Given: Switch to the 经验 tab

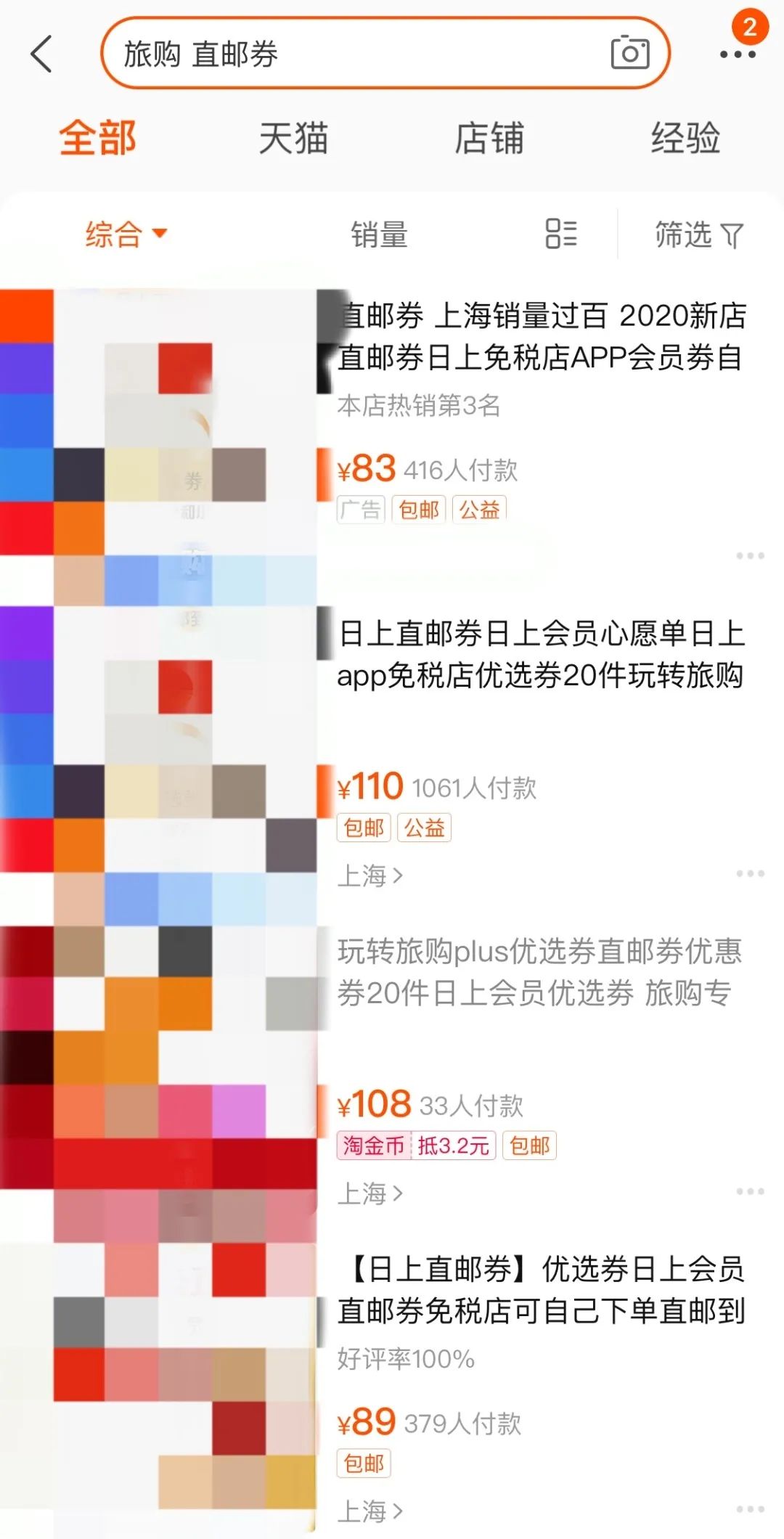Looking at the screenshot, I should click(685, 138).
